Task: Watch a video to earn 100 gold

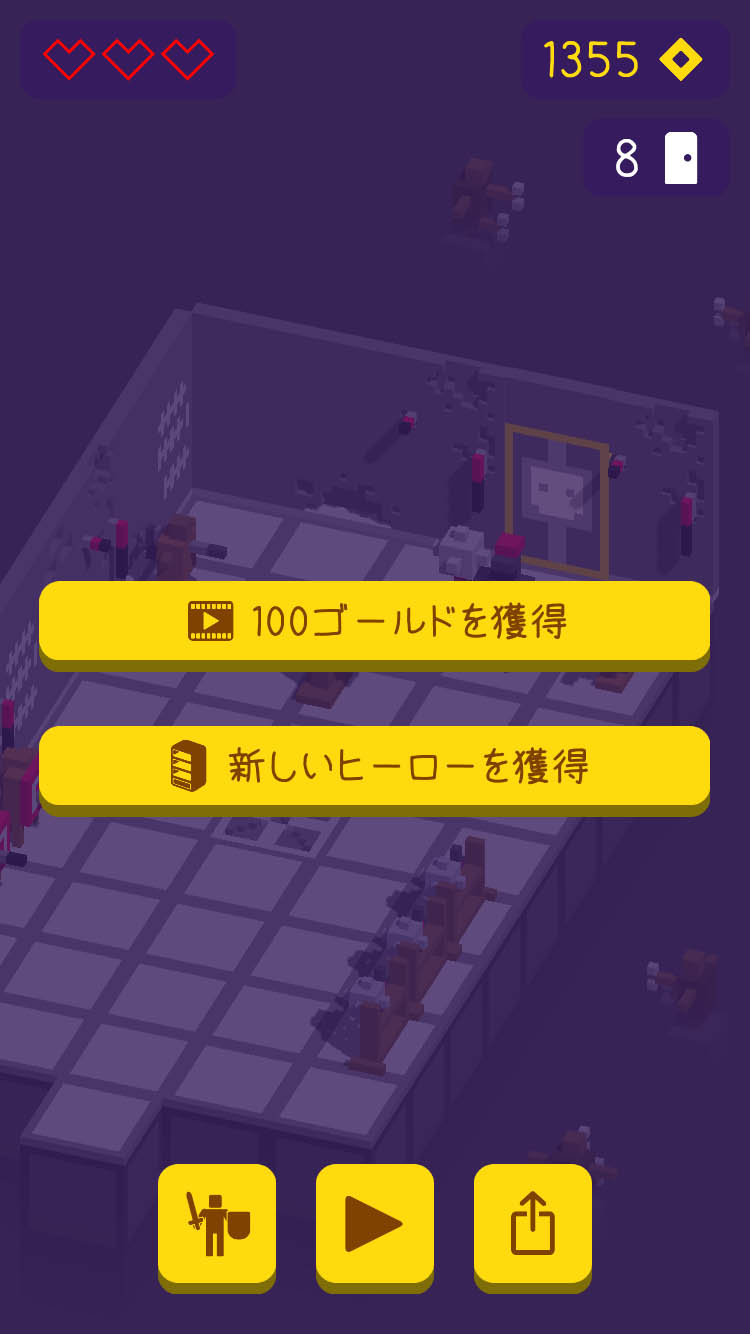Action: 374,621
